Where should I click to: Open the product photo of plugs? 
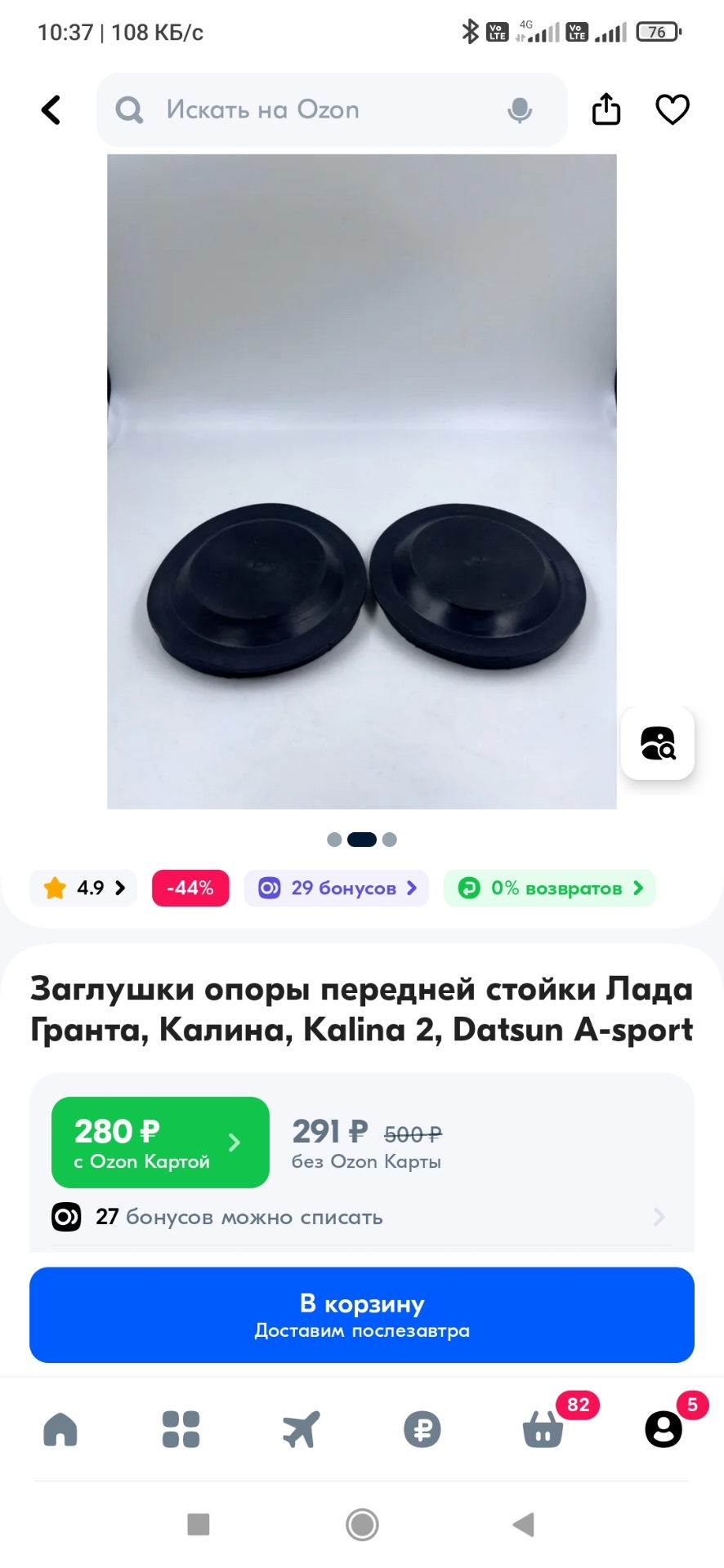pyautogui.click(x=361, y=482)
